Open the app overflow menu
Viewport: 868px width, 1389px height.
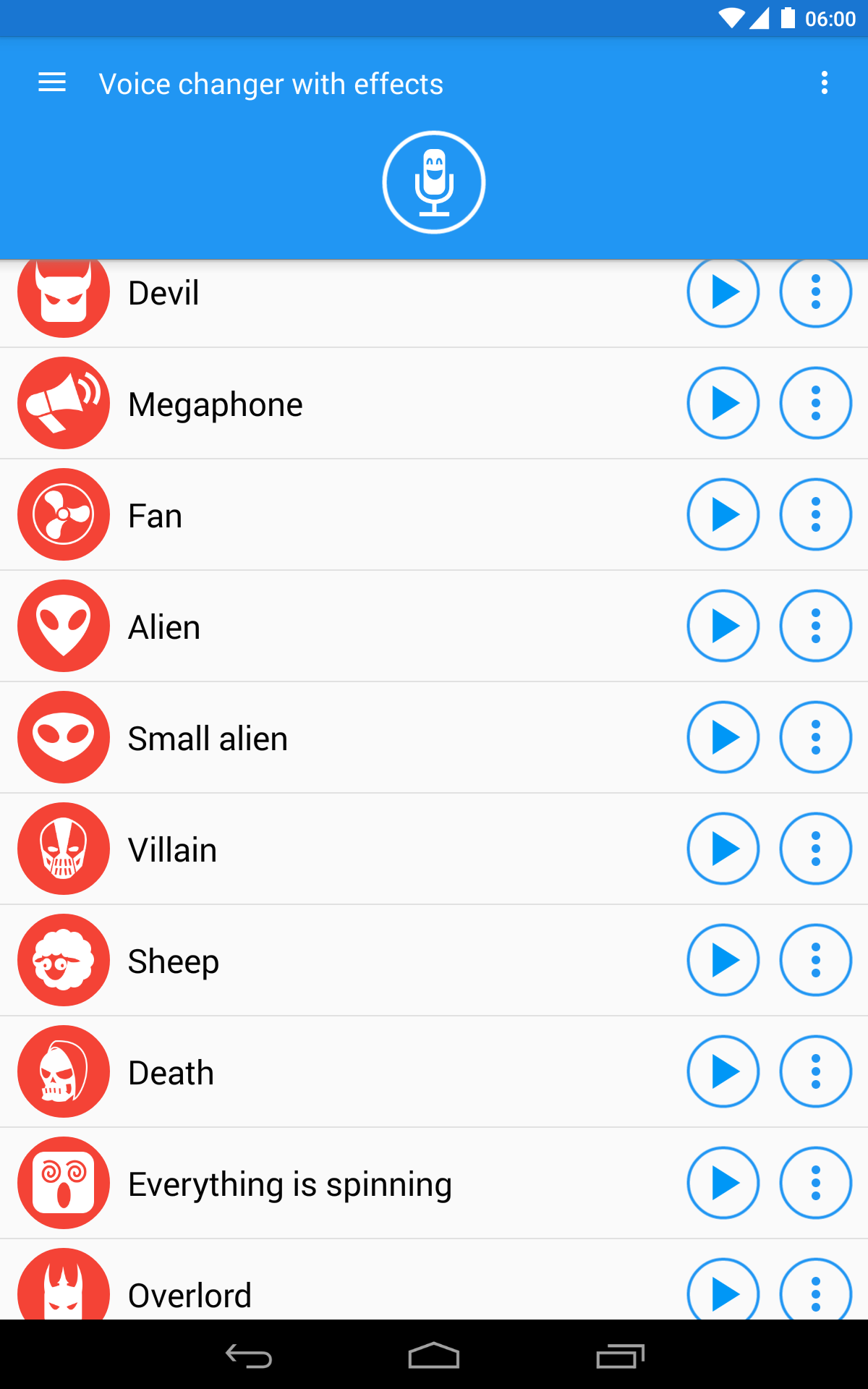(x=823, y=82)
